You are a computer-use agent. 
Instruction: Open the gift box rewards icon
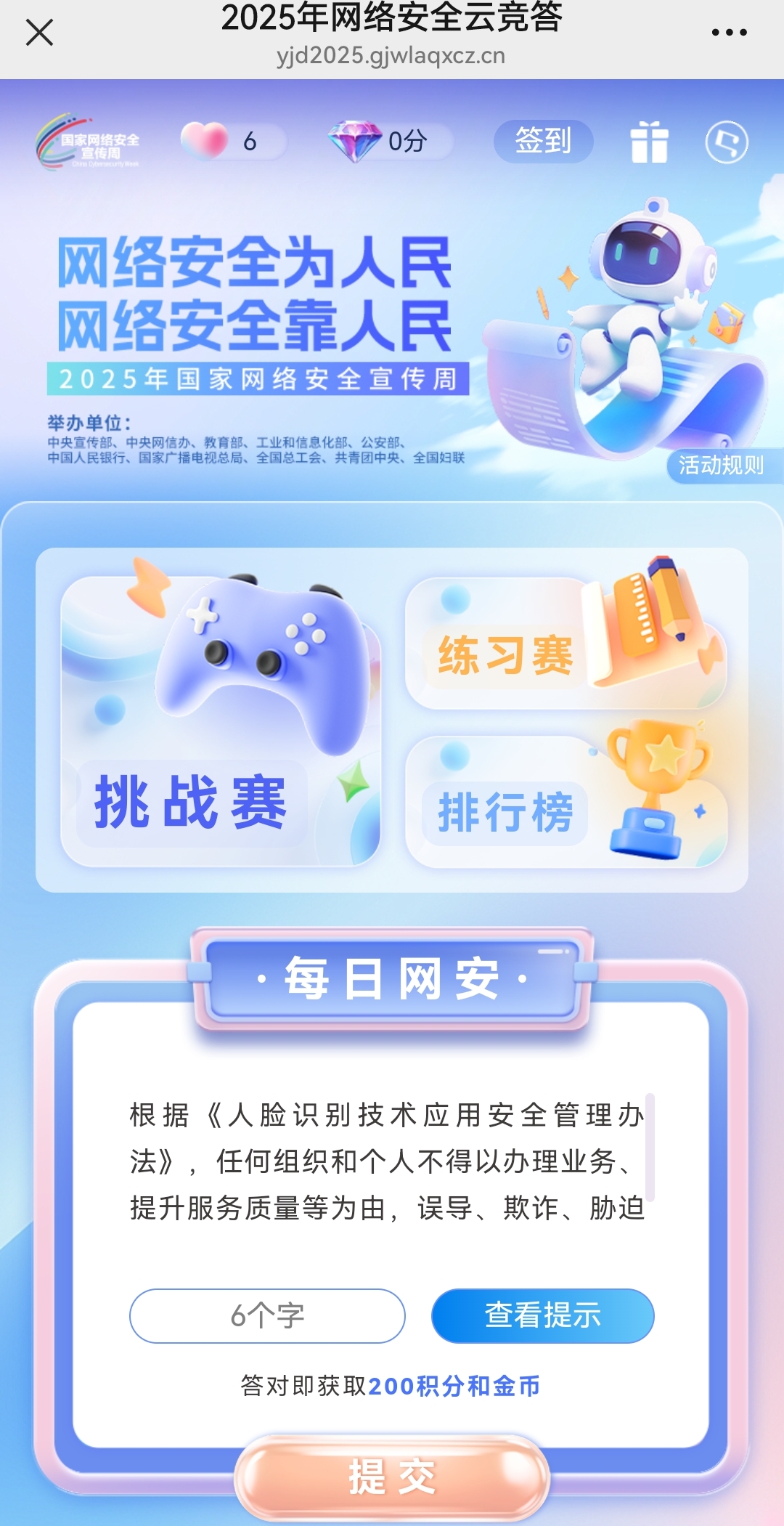649,142
